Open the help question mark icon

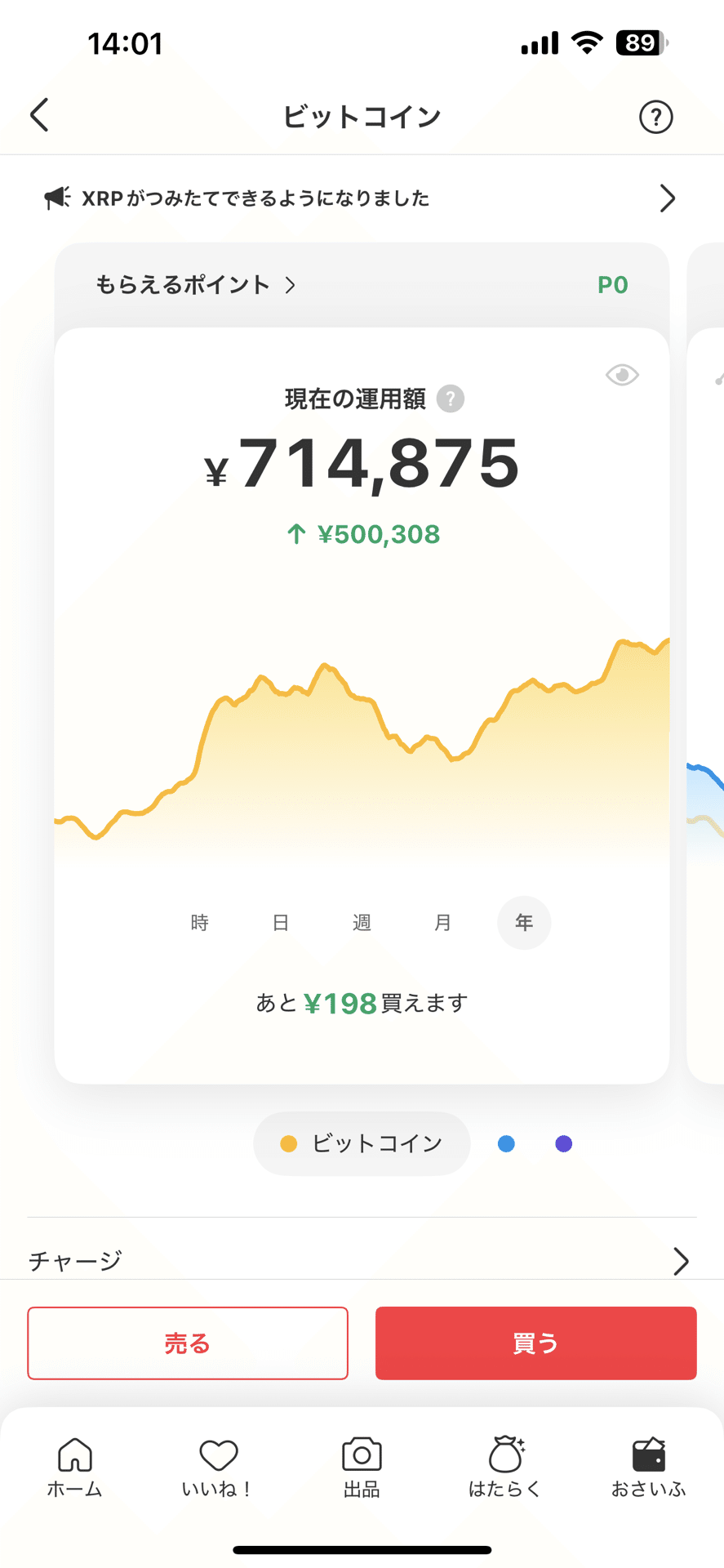pos(655,116)
